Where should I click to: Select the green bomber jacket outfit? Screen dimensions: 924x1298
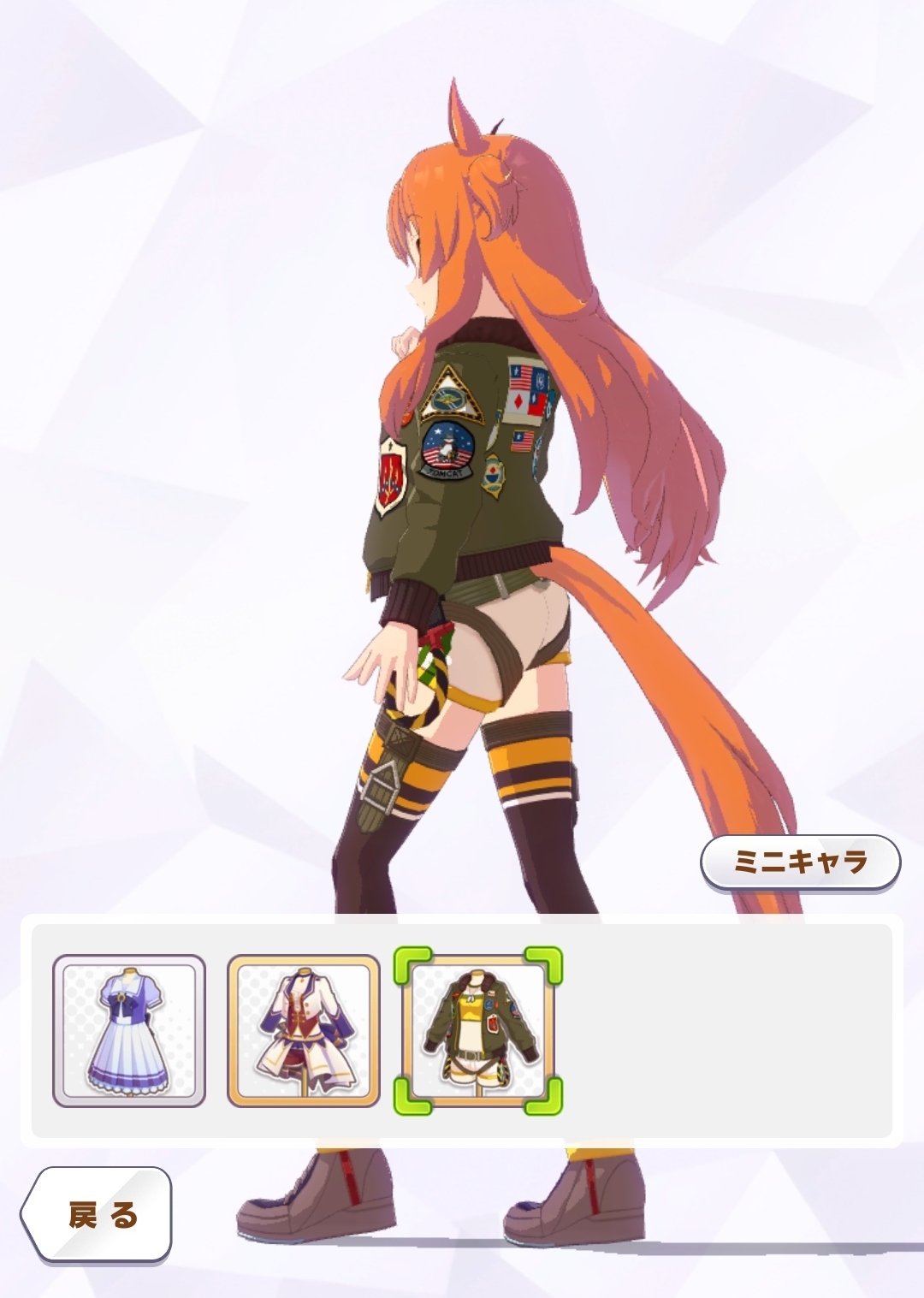point(477,1031)
